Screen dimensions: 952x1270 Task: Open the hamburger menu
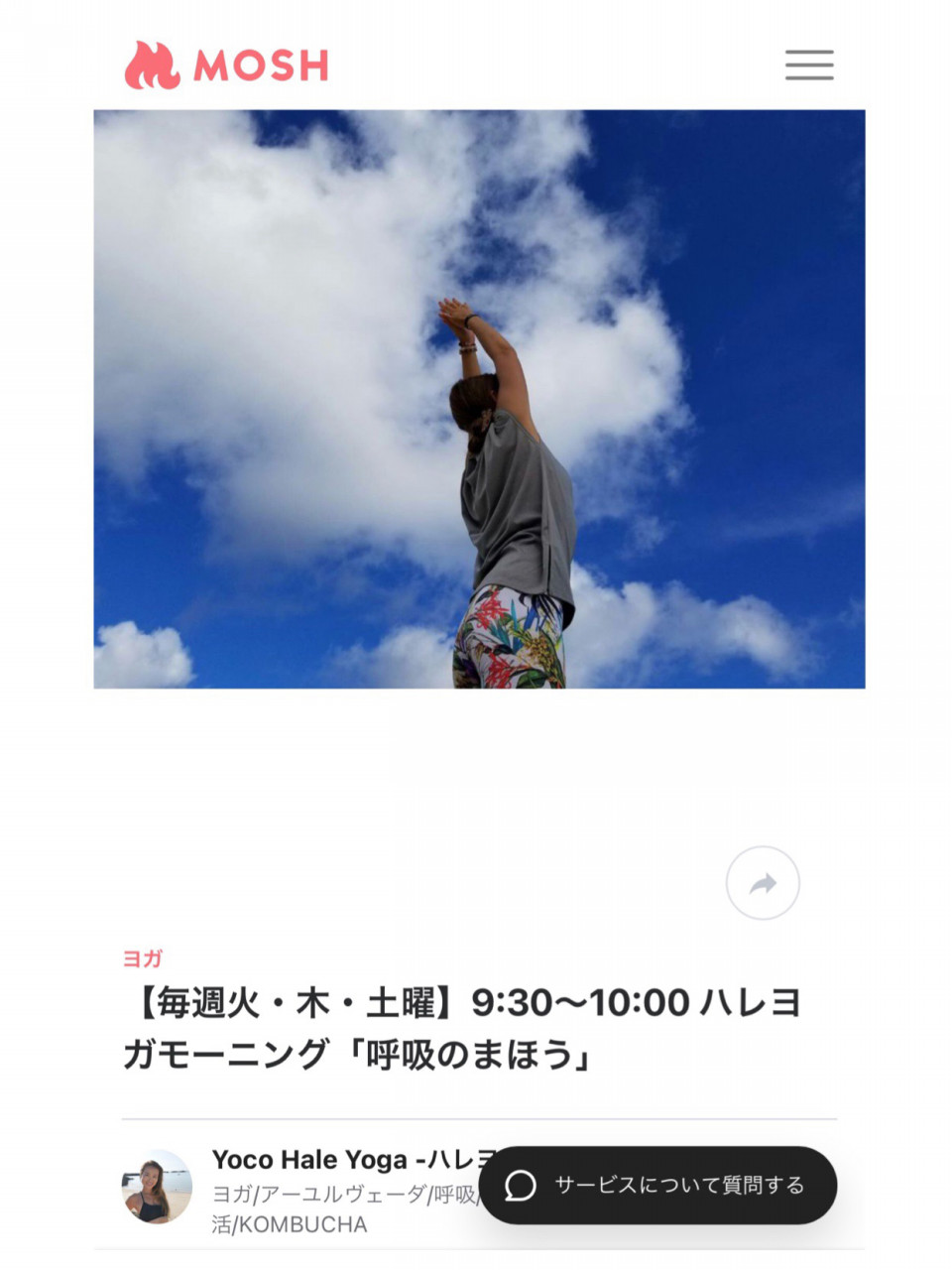point(809,65)
